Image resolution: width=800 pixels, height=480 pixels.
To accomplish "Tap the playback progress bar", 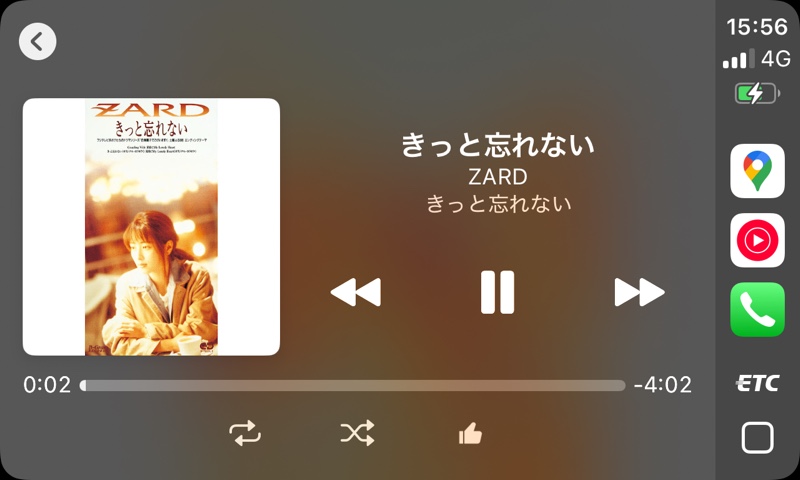I will point(352,385).
